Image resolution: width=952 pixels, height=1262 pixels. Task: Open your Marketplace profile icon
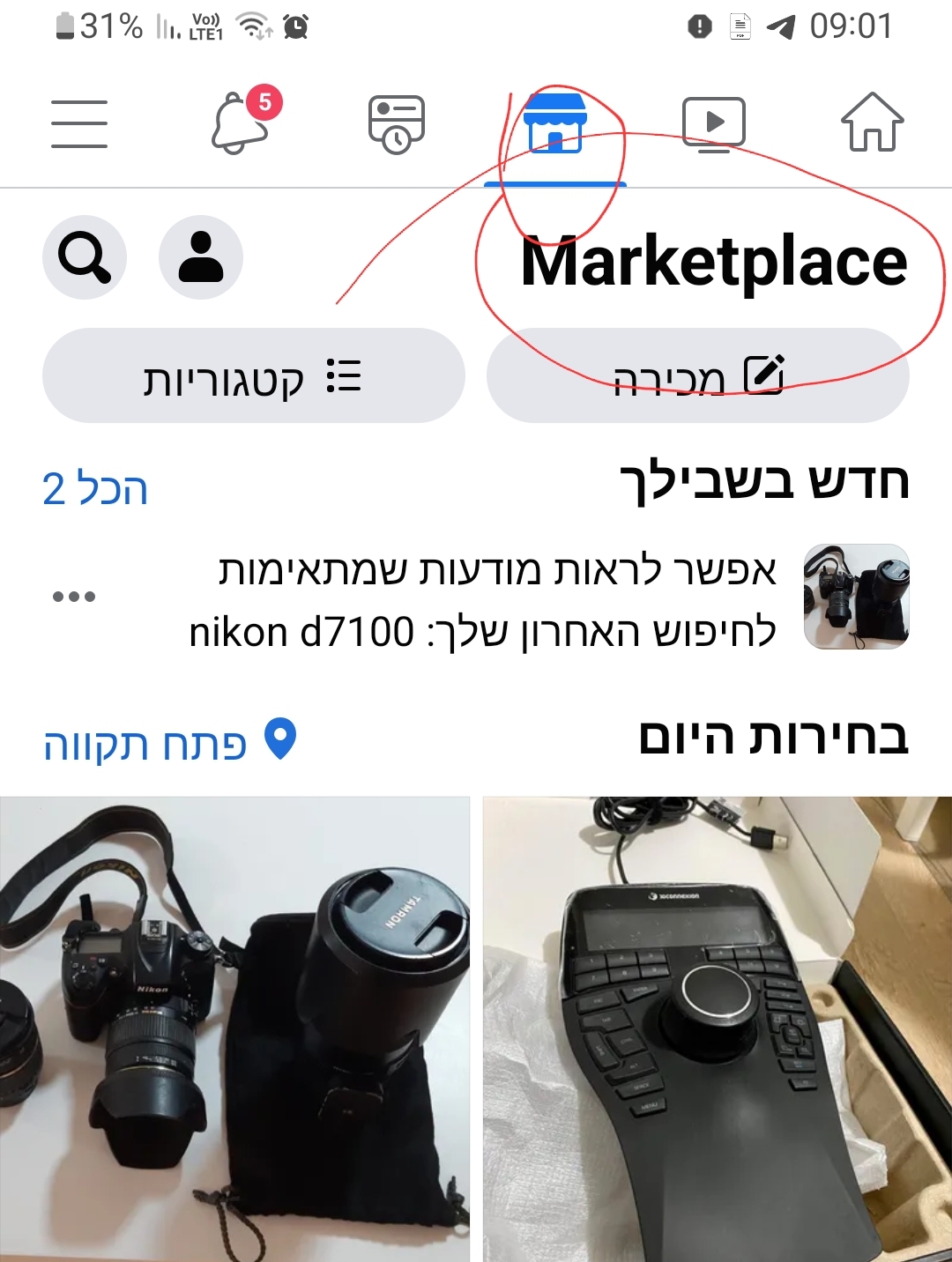(200, 257)
